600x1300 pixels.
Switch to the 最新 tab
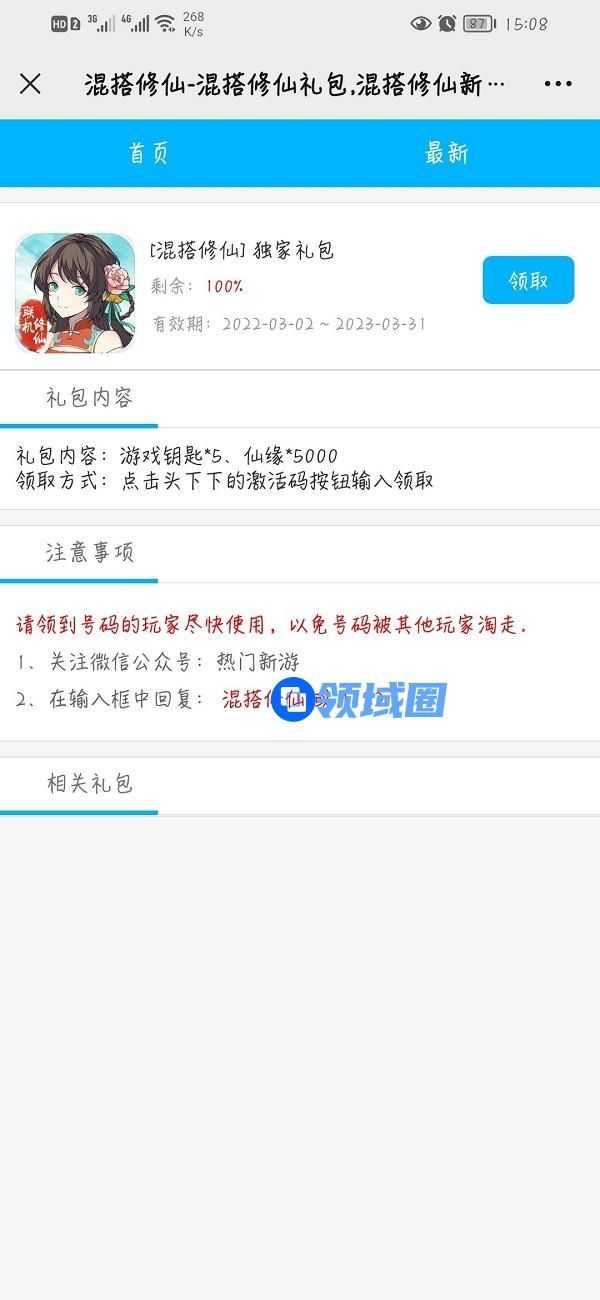(446, 153)
